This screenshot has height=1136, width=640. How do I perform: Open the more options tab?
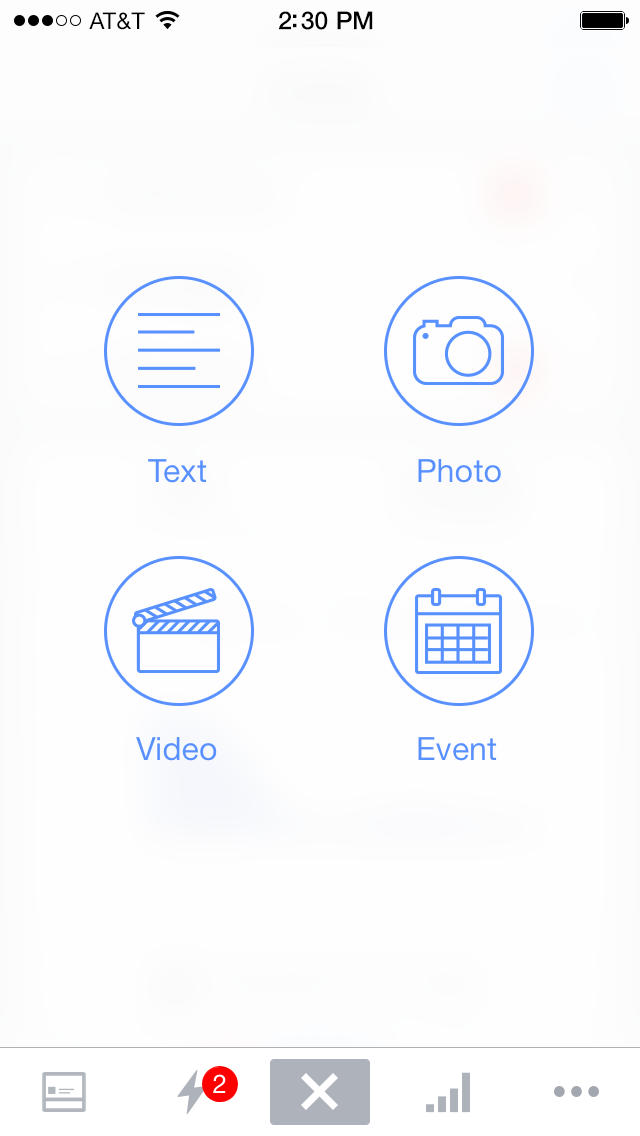tap(576, 1091)
